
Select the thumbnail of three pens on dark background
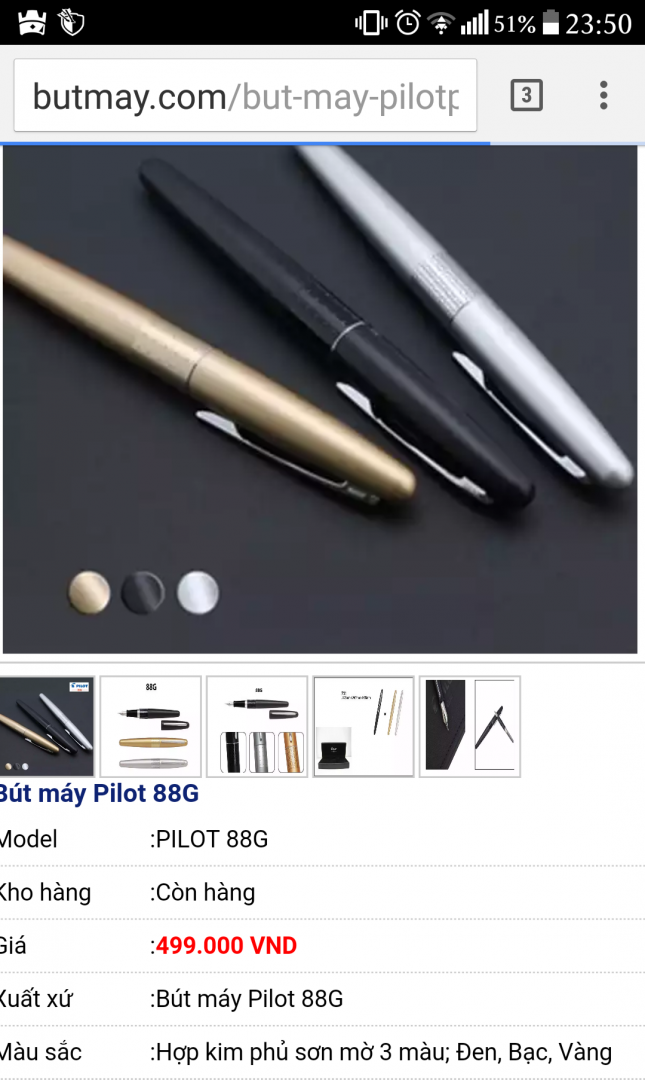[x=46, y=727]
